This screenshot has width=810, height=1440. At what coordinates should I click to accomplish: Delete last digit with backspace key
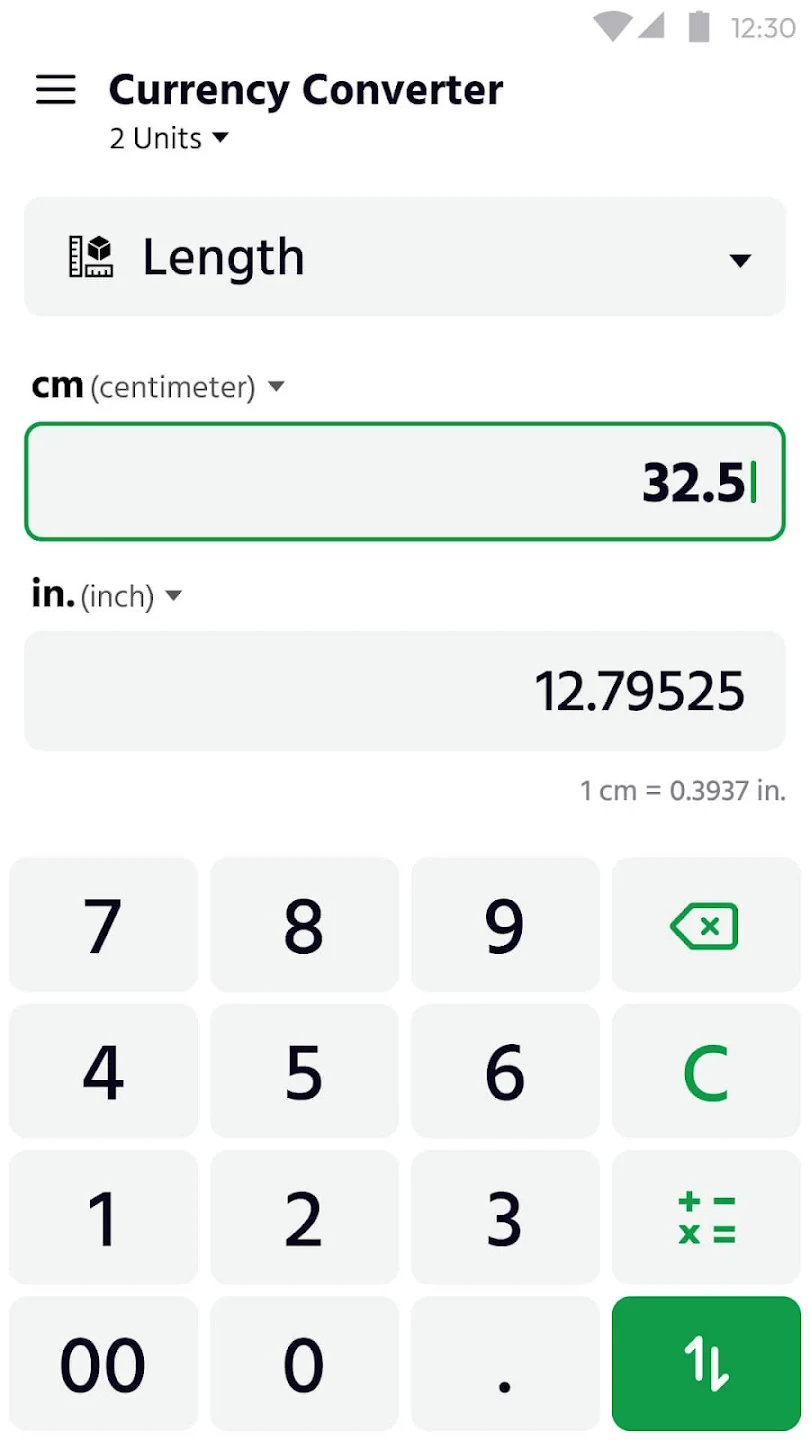click(705, 926)
